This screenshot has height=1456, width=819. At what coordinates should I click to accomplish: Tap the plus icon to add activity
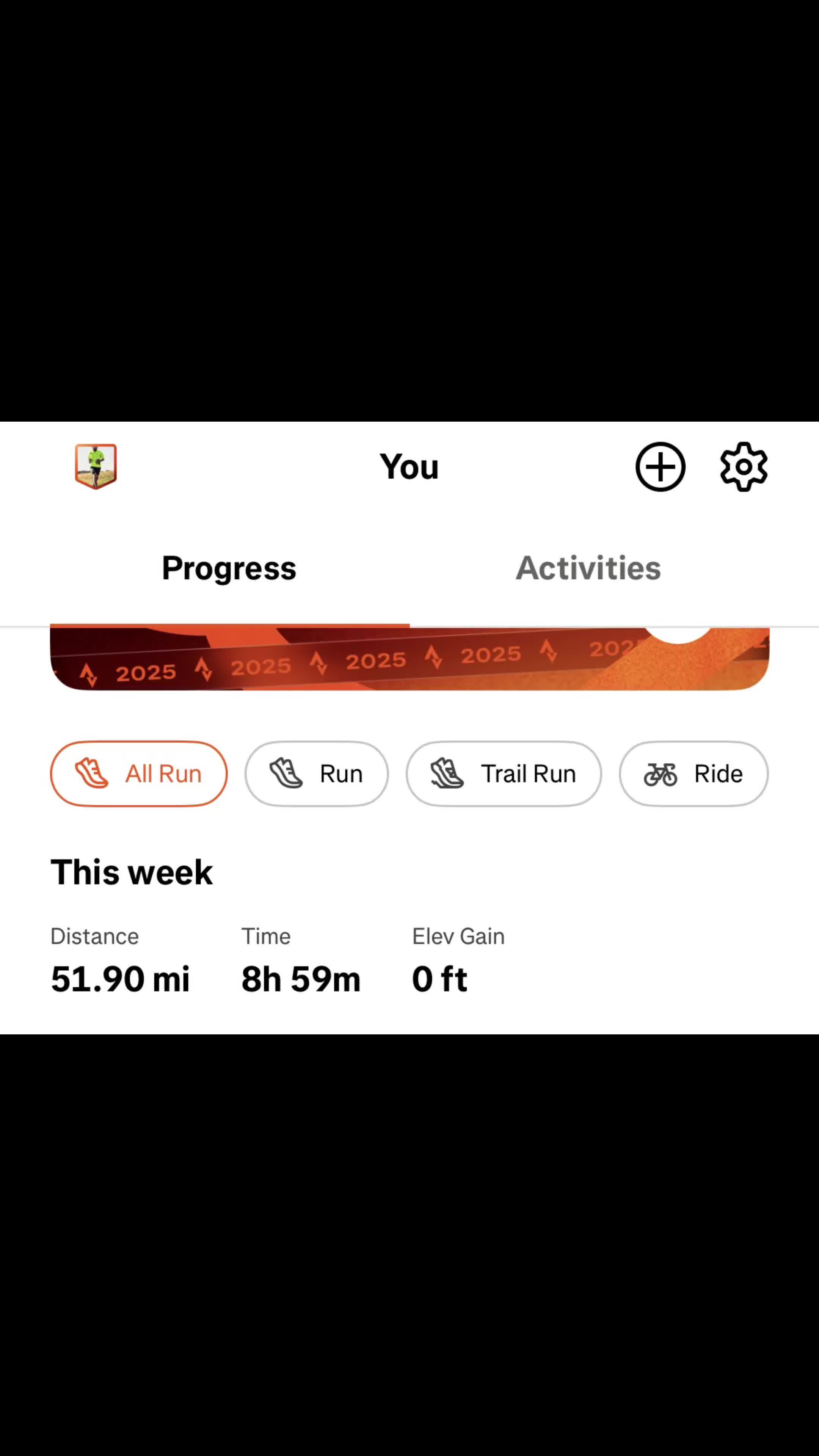tap(660, 467)
